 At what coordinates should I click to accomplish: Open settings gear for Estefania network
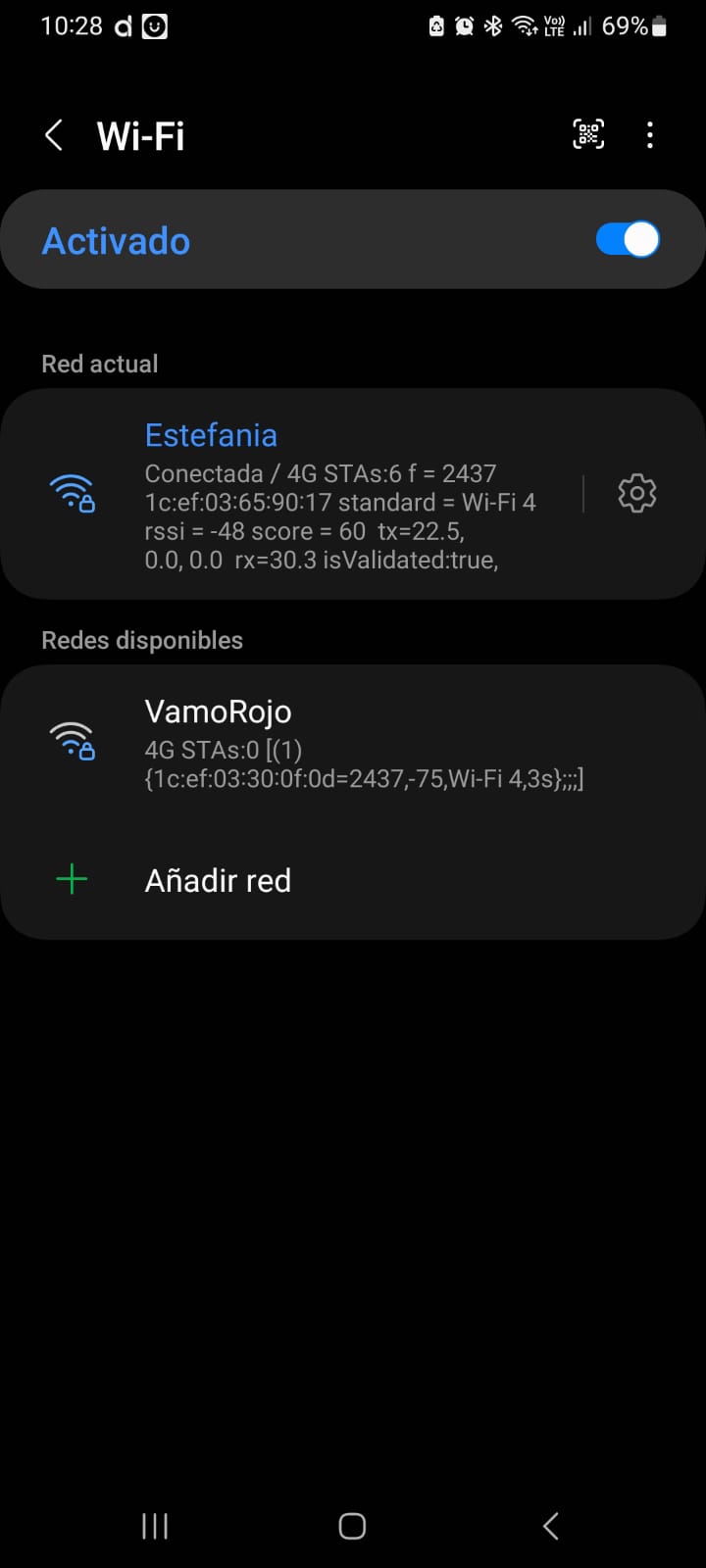pos(636,493)
